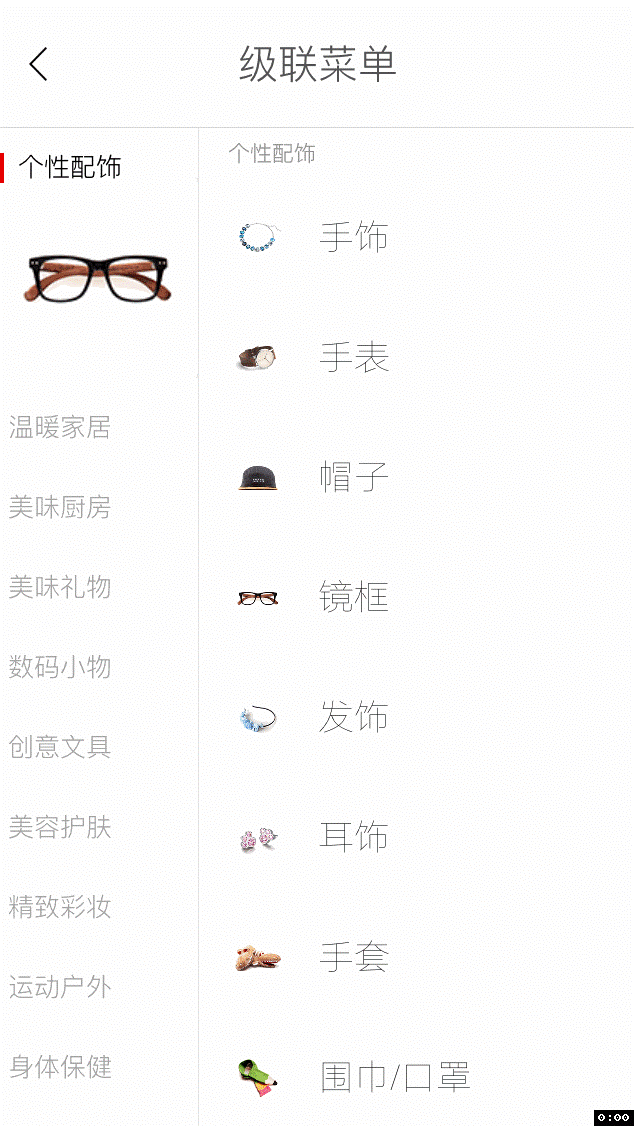634x1126 pixels.
Task: Open 围巾/口罩 subcategory
Action: pyautogui.click(x=394, y=1077)
